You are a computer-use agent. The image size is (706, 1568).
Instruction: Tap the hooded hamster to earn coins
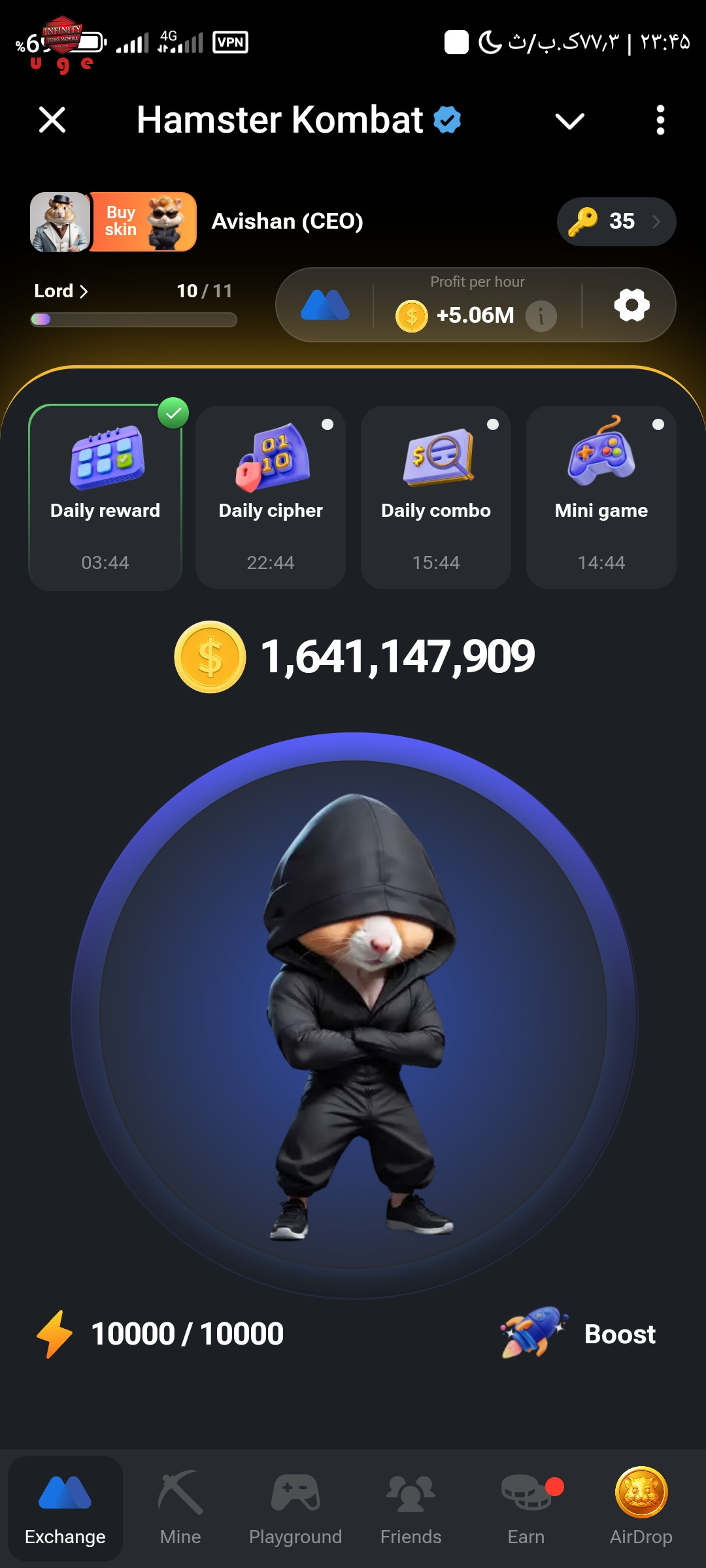[x=354, y=1015]
